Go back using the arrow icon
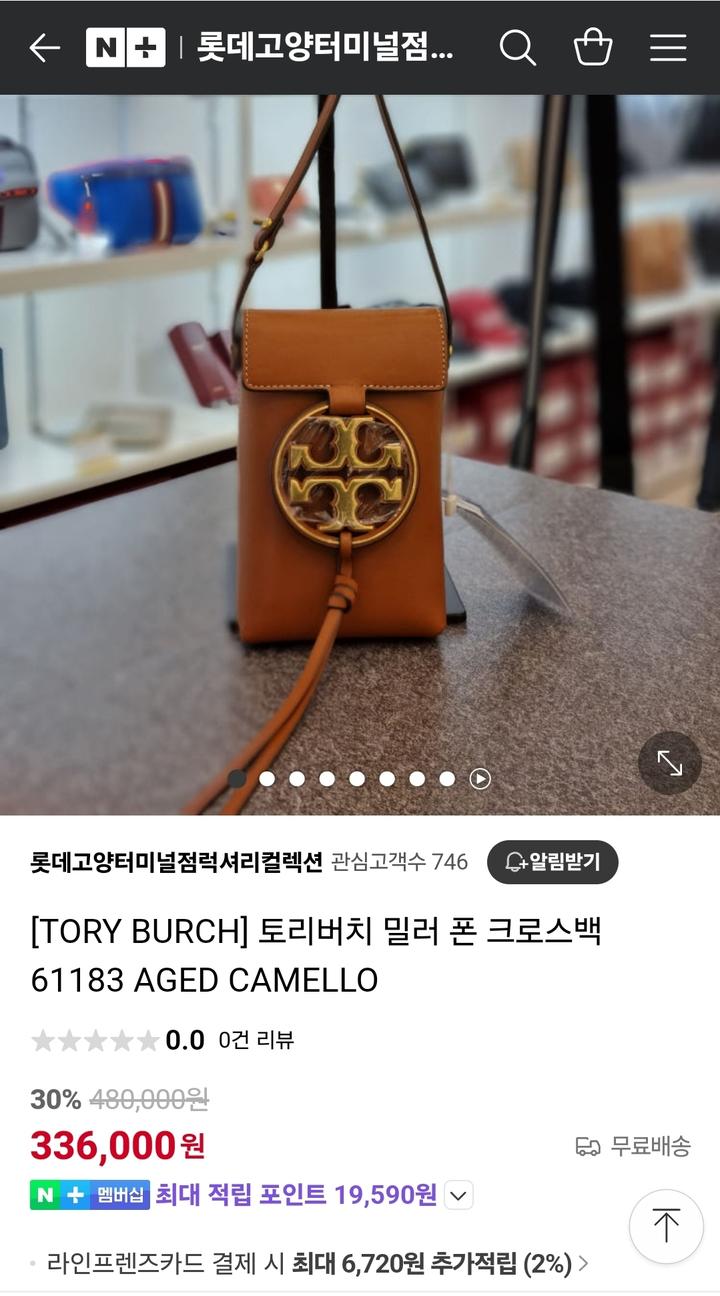The width and height of the screenshot is (720, 1296). 44,47
